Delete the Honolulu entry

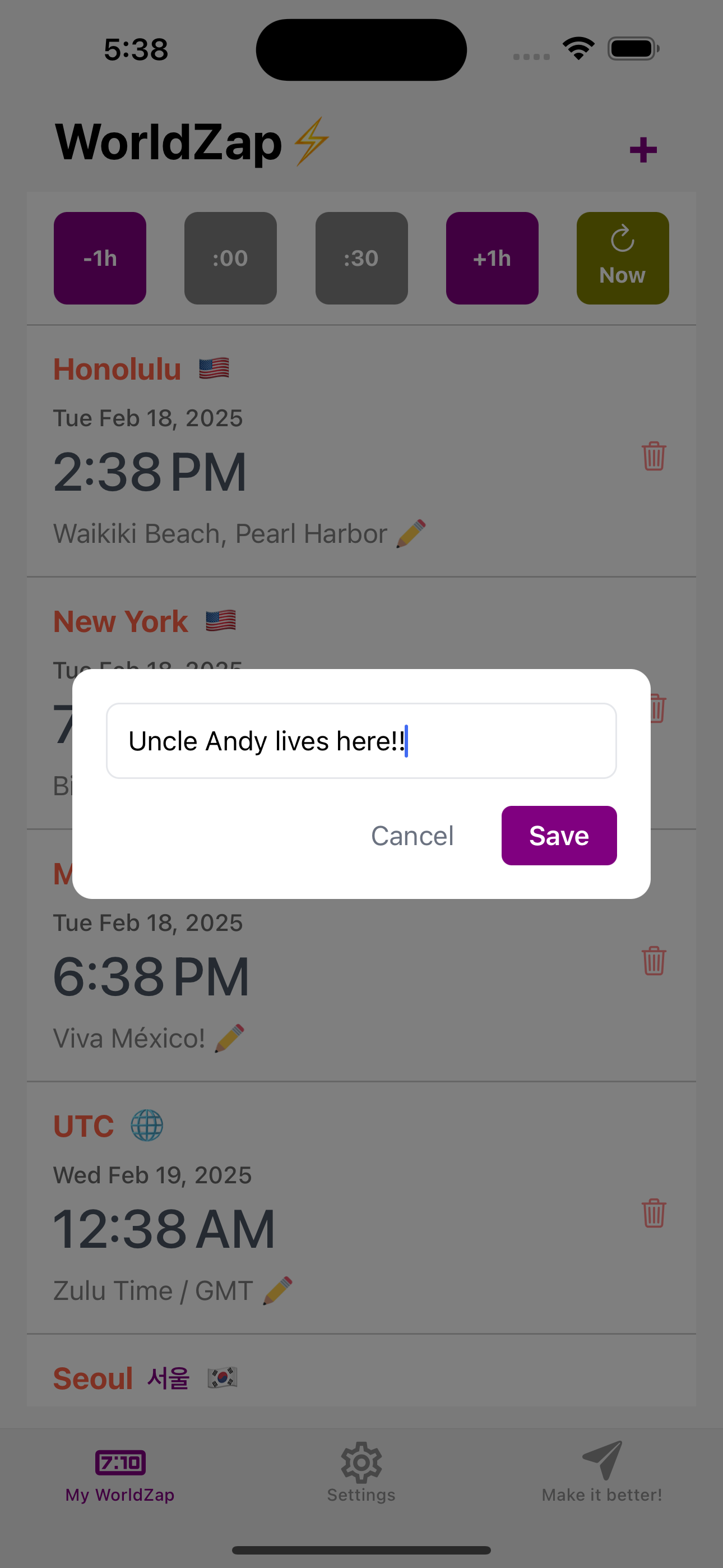654,456
